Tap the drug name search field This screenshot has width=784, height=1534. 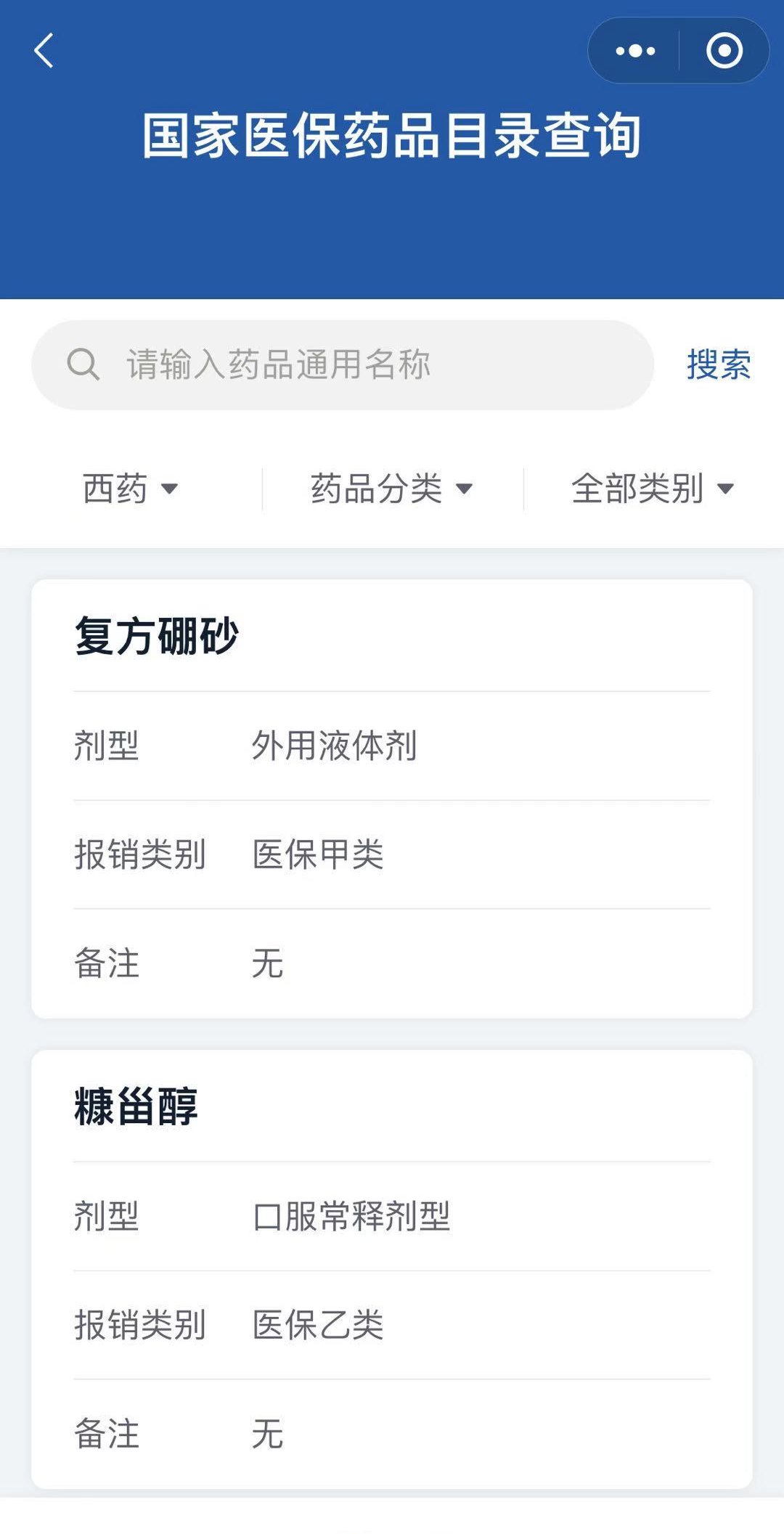tap(343, 364)
